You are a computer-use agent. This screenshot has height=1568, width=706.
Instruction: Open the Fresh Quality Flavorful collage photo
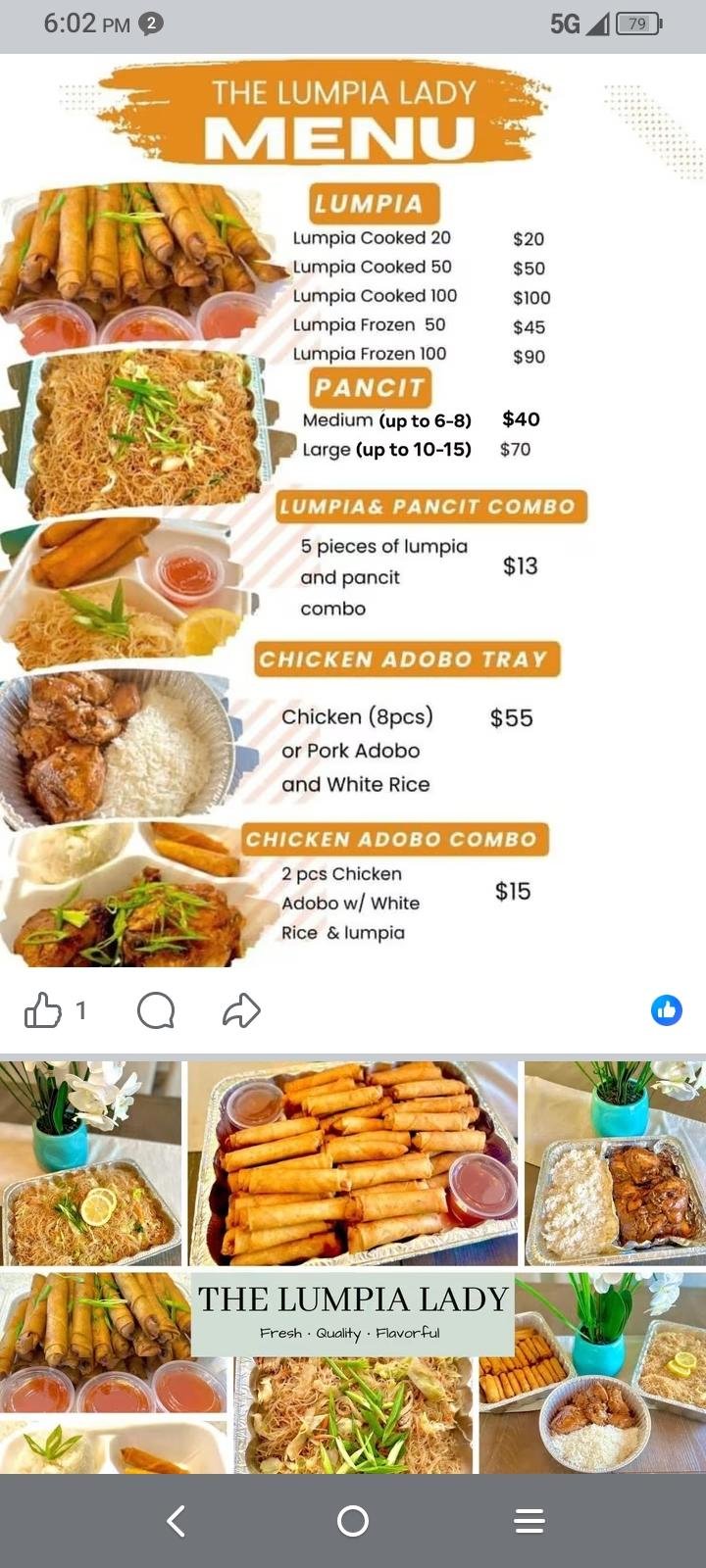pyautogui.click(x=353, y=1266)
